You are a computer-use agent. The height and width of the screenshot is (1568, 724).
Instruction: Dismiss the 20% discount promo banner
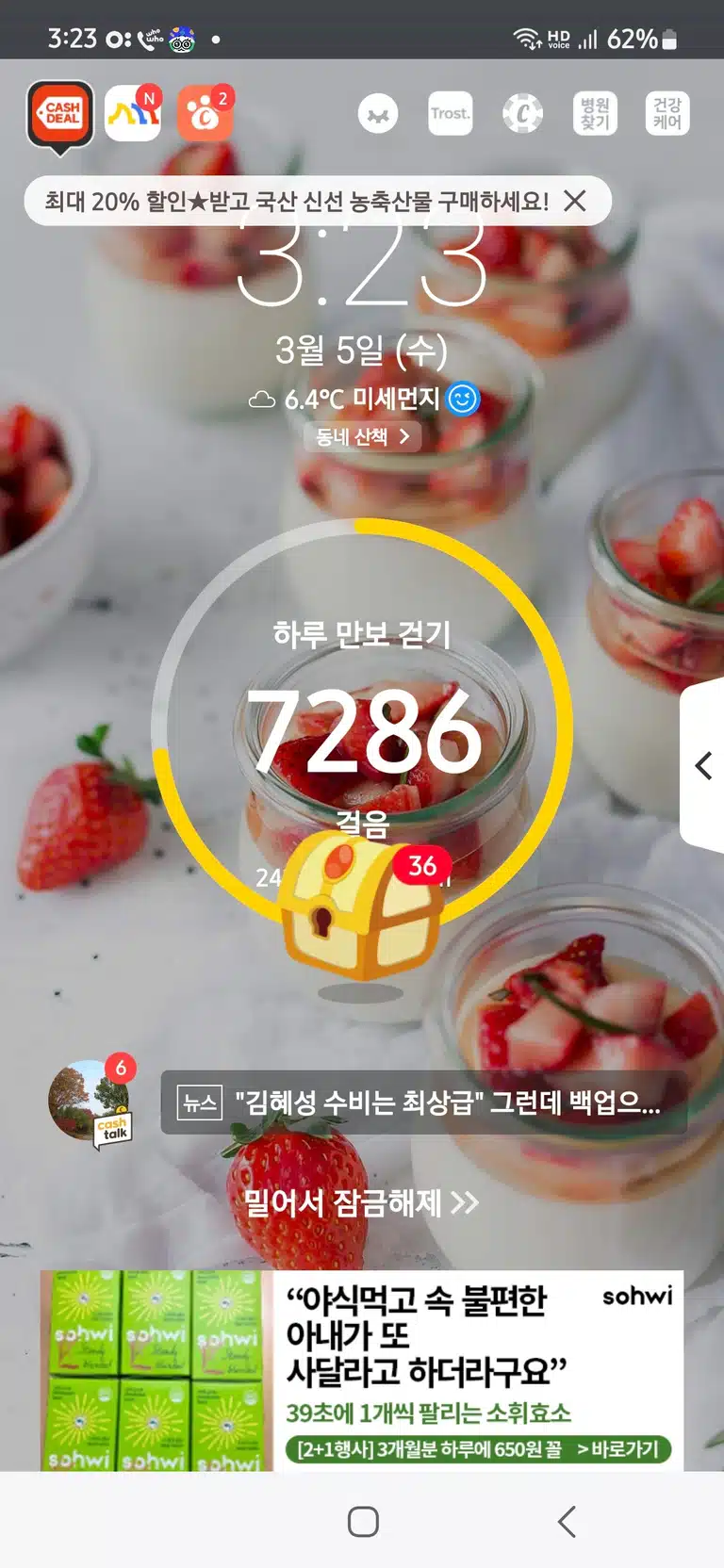click(575, 201)
